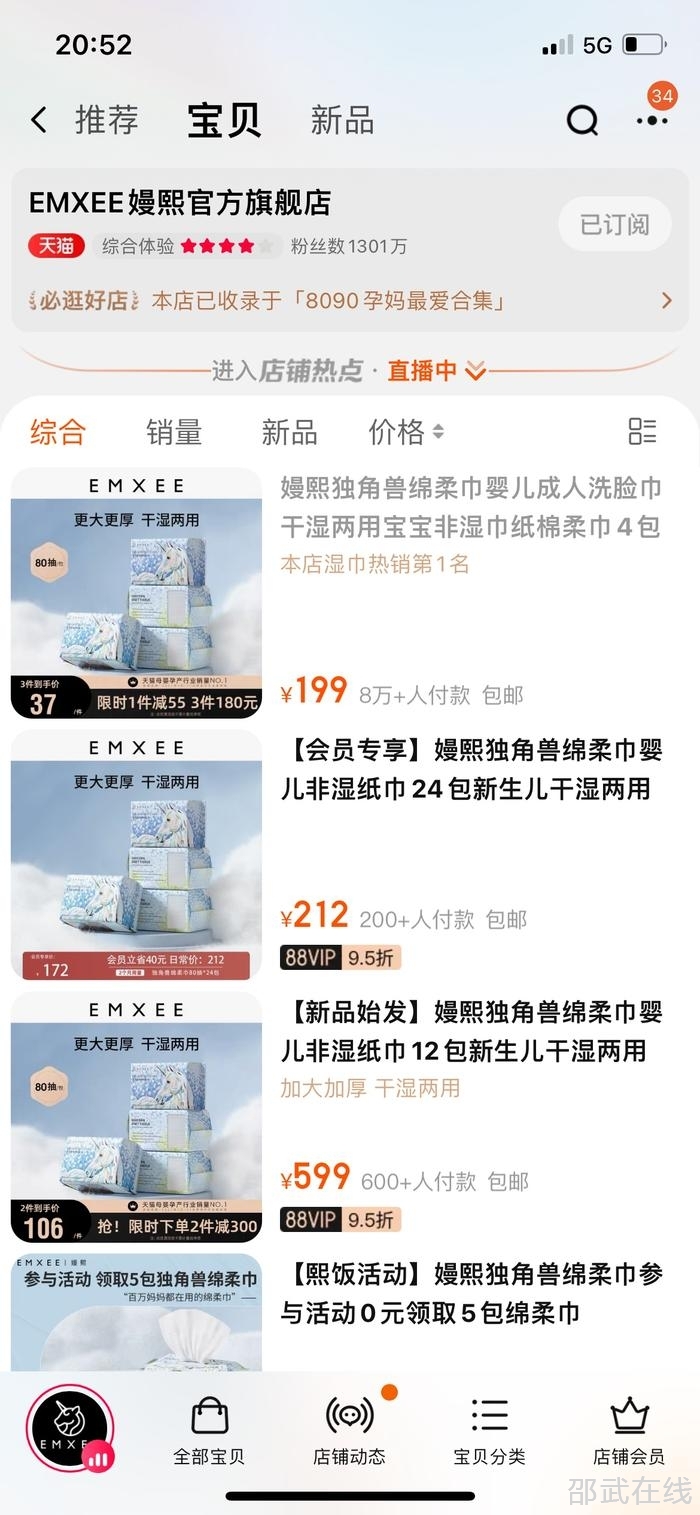This screenshot has width=700, height=1515.
Task: Select the 综合 sort option
Action: pyautogui.click(x=58, y=432)
